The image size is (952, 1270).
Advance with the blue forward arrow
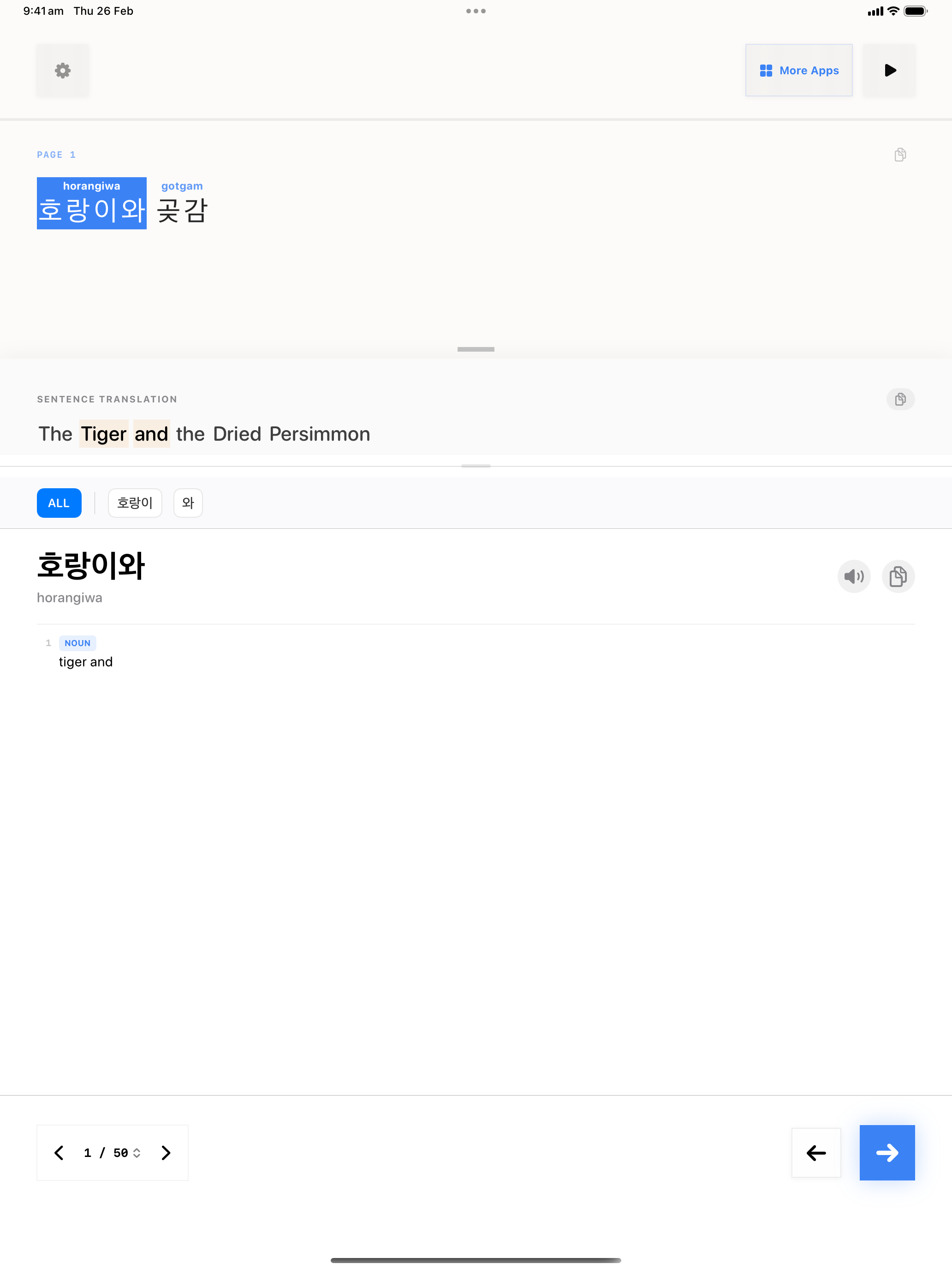[887, 1152]
